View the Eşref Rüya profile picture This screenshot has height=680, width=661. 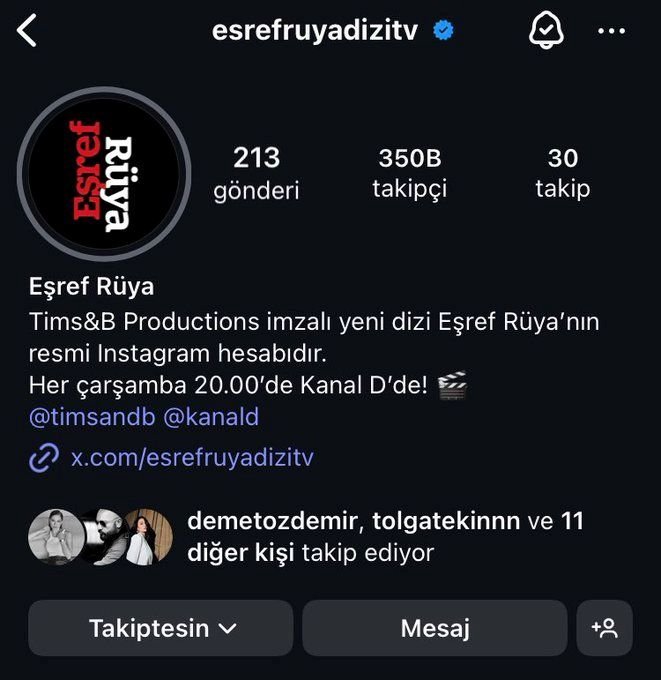(103, 174)
